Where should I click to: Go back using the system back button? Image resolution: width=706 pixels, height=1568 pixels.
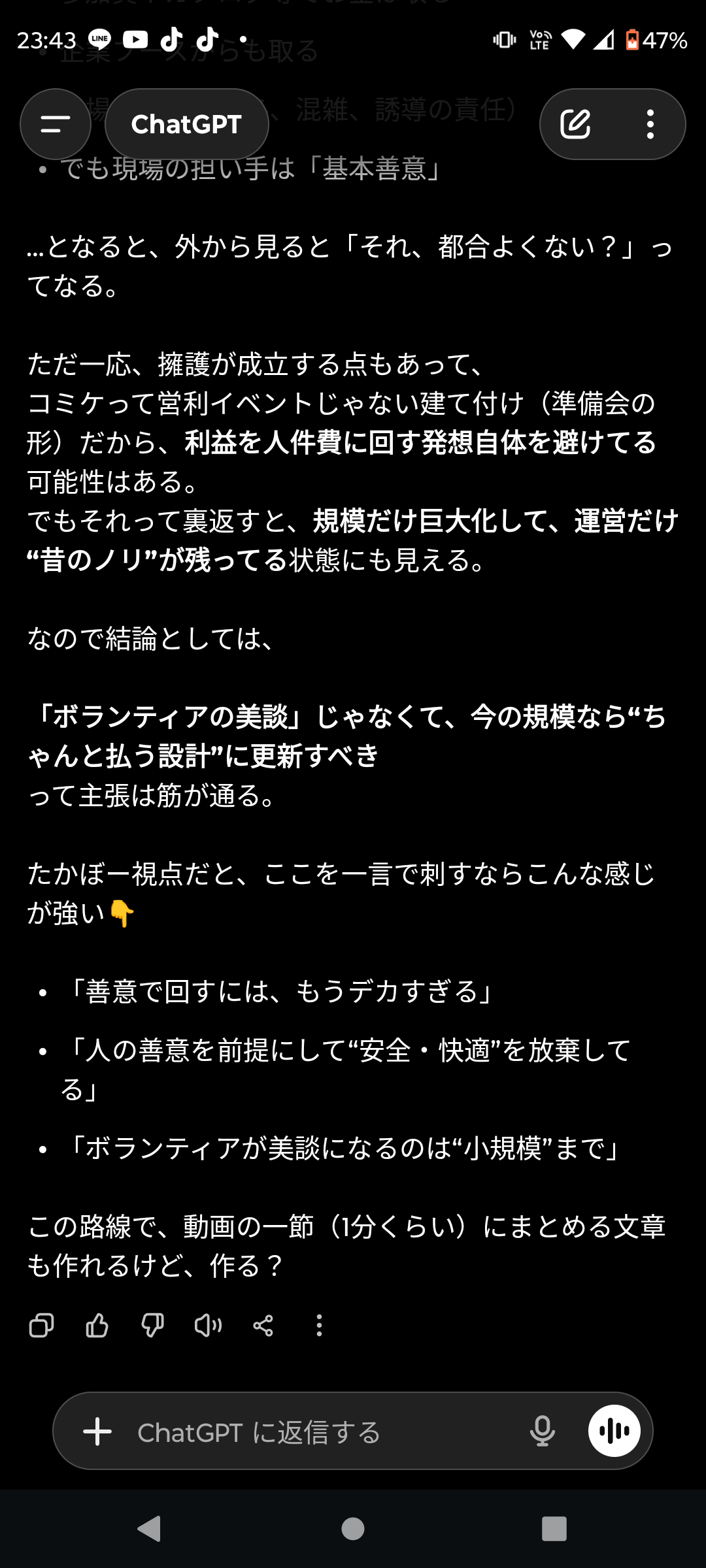[150, 1529]
